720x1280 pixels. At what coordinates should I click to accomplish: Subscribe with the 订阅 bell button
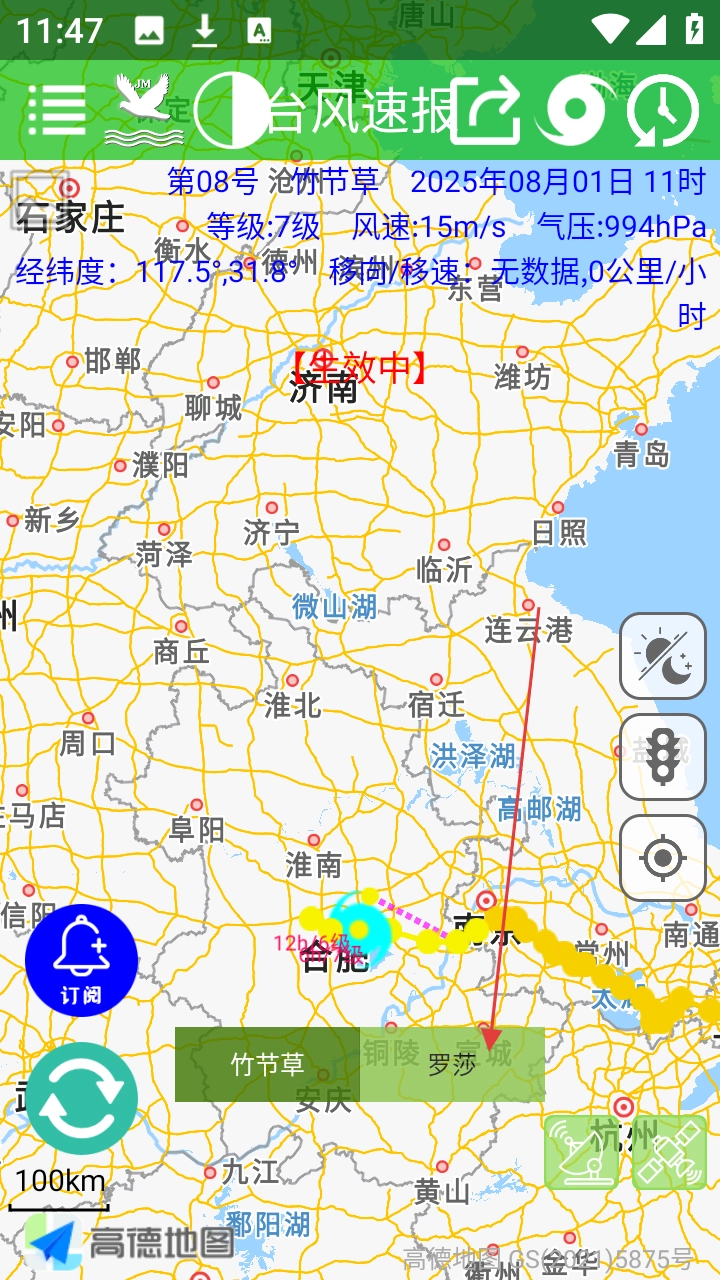coord(82,960)
